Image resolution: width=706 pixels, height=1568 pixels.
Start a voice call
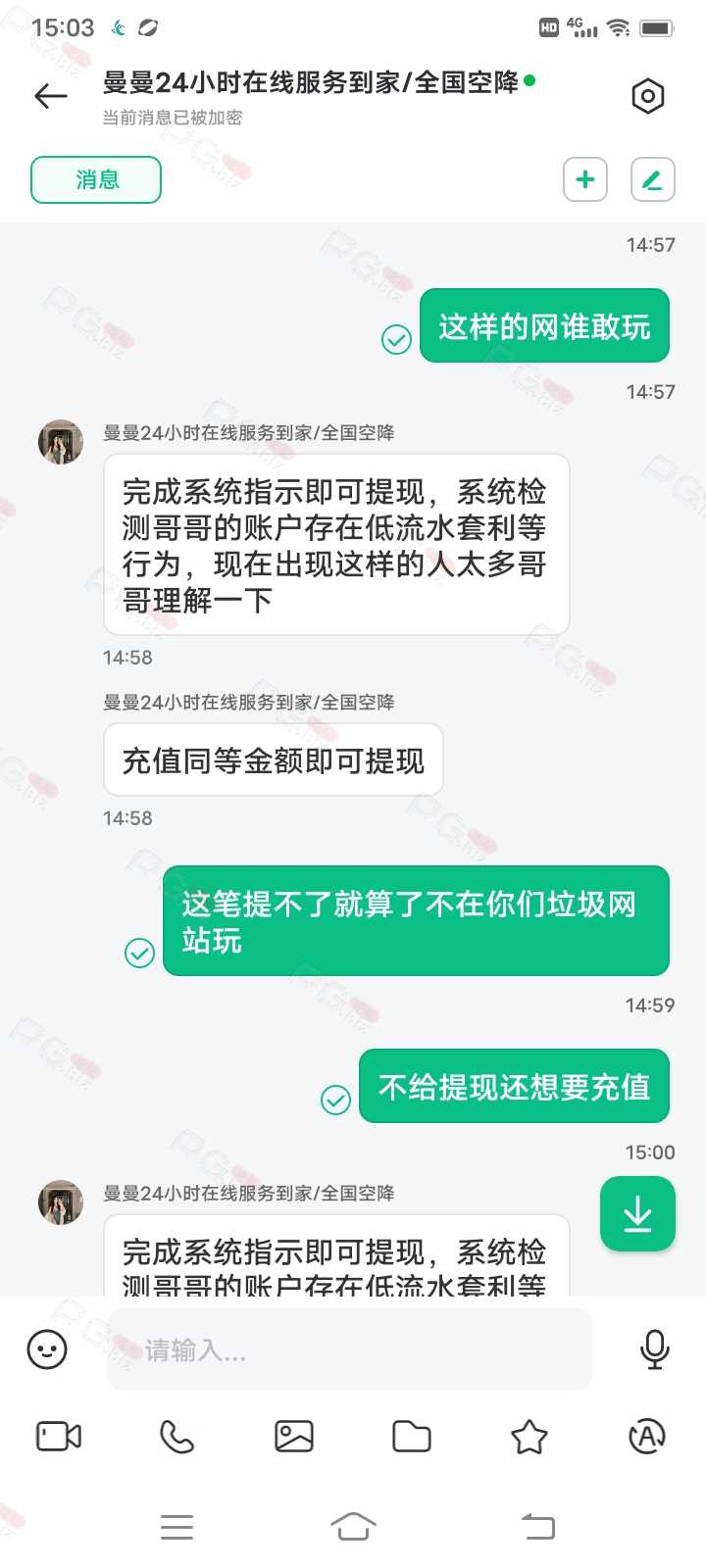(176, 1437)
